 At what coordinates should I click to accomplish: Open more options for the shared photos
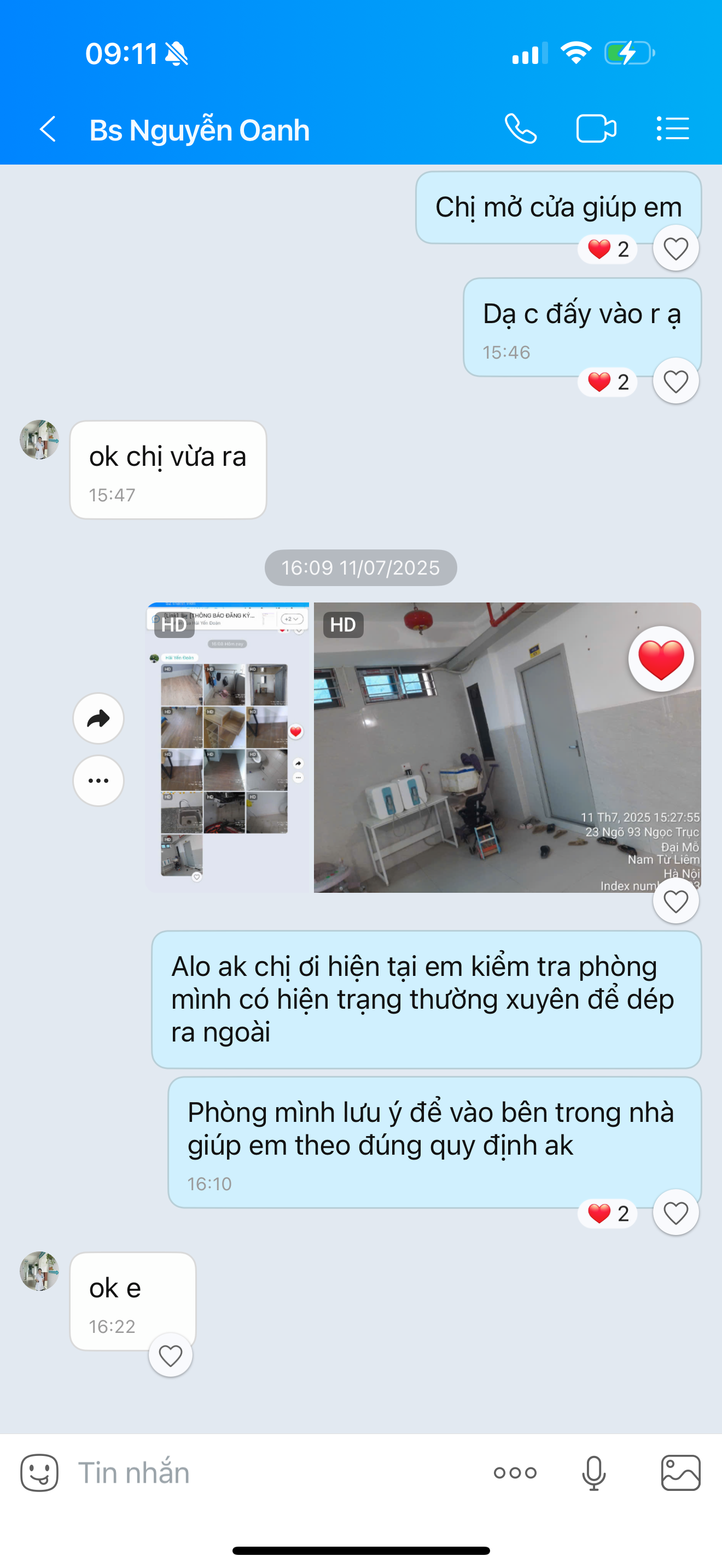pyautogui.click(x=98, y=781)
